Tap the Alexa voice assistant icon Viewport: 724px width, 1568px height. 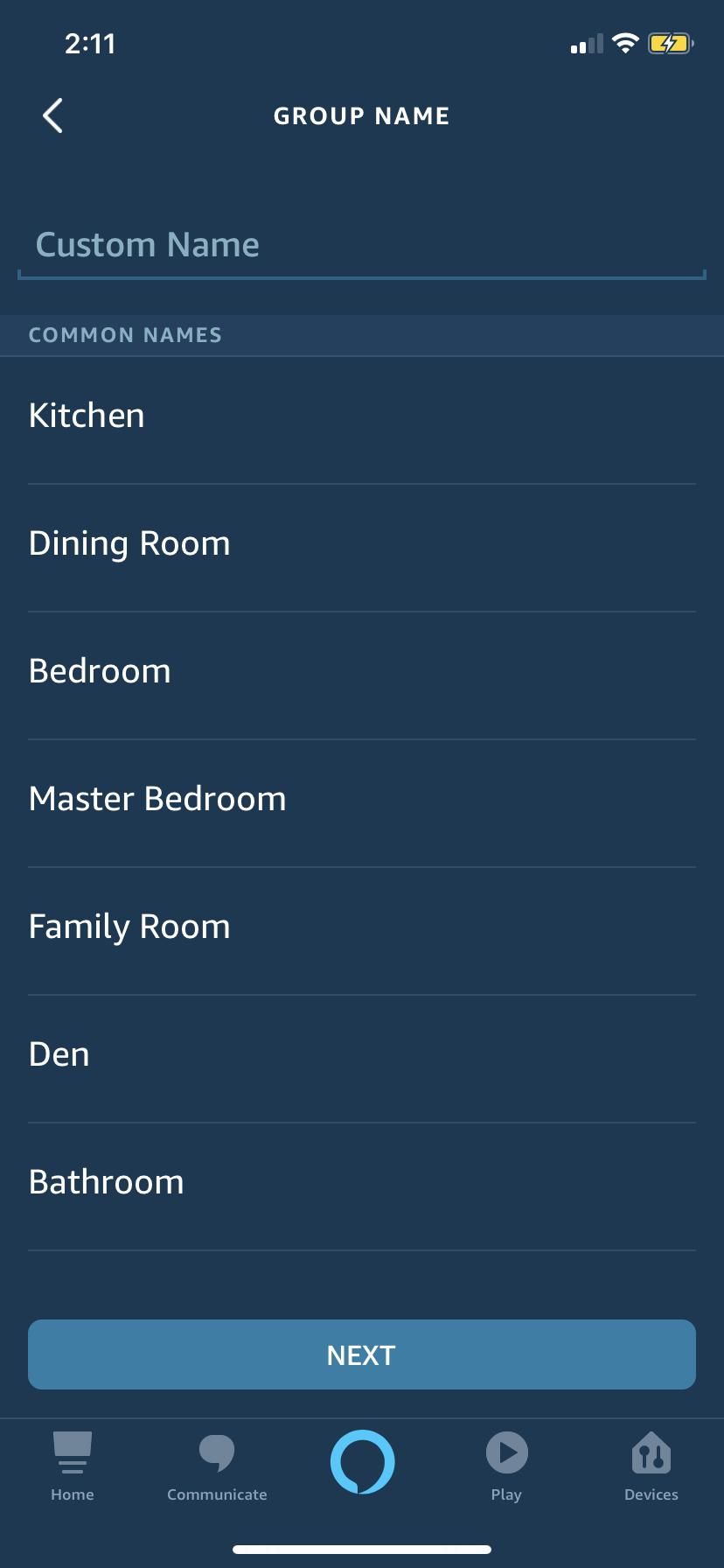pos(361,1459)
